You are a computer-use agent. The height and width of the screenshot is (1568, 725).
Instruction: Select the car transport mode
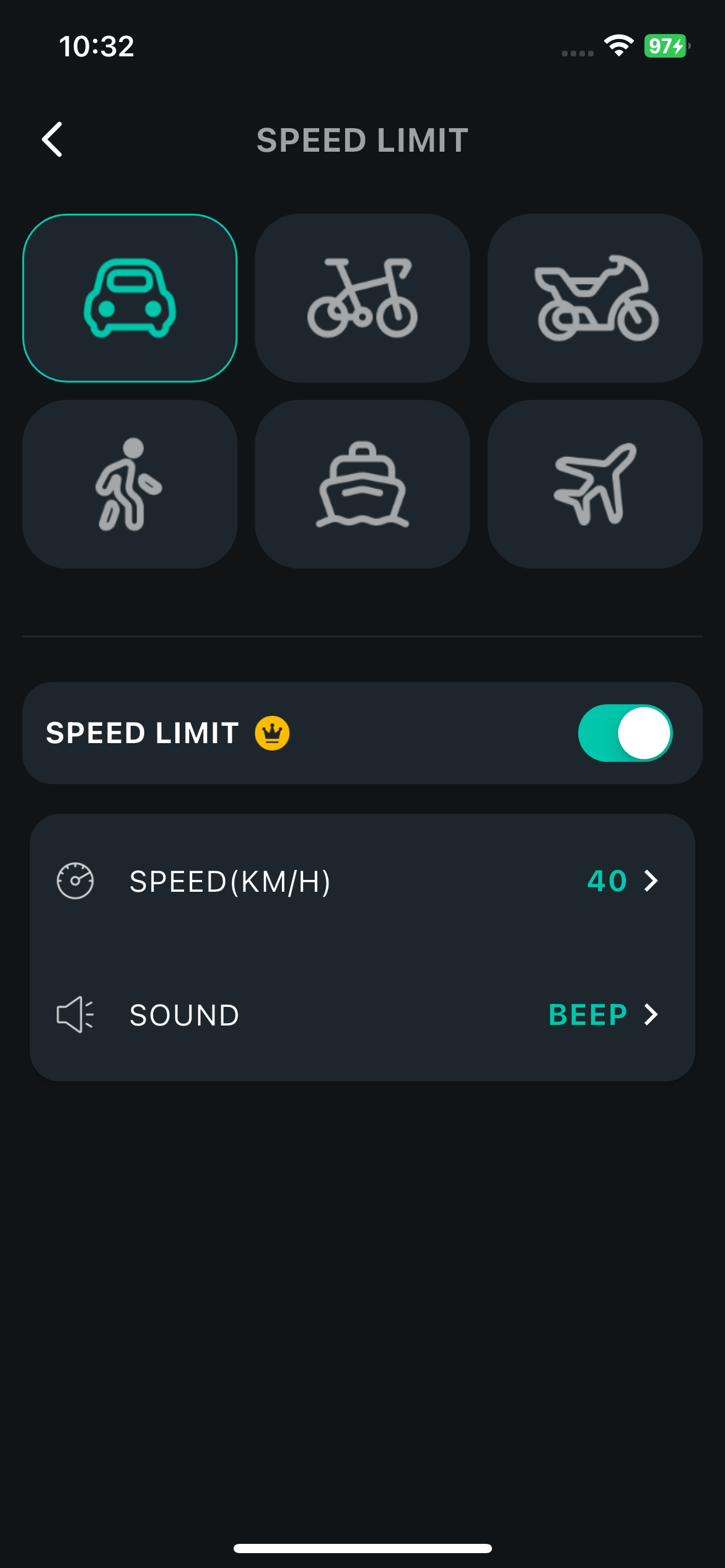(130, 298)
